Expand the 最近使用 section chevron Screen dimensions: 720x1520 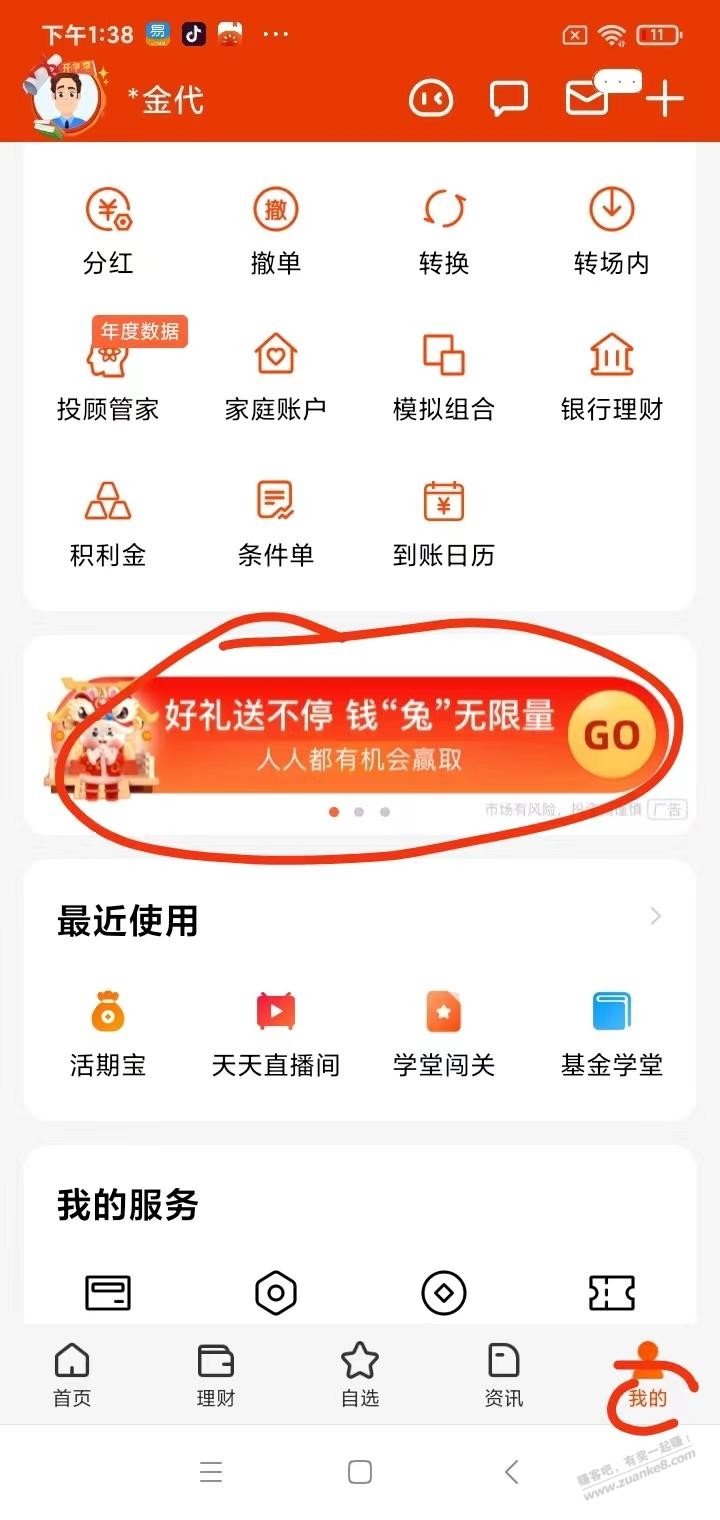point(656,916)
